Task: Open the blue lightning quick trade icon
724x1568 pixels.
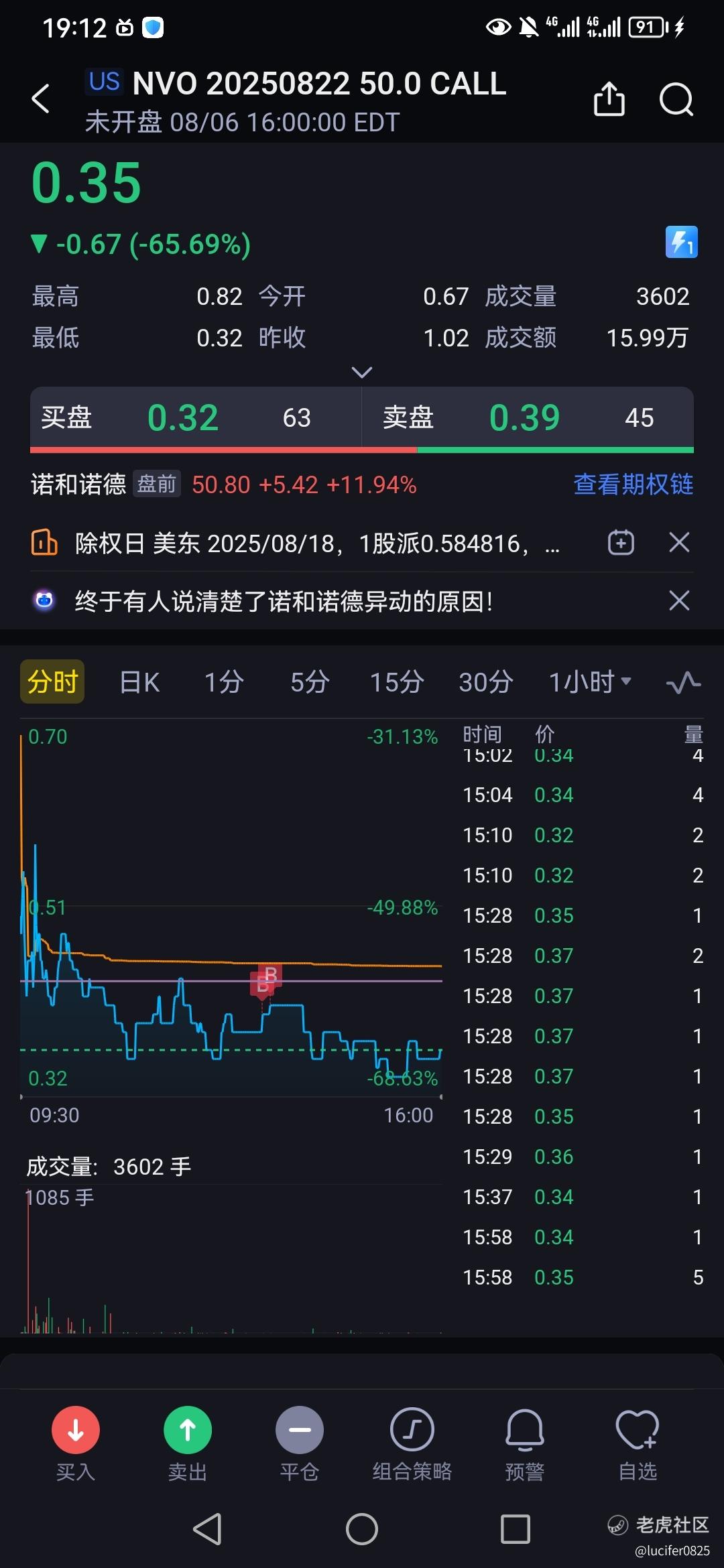Action: click(x=681, y=242)
